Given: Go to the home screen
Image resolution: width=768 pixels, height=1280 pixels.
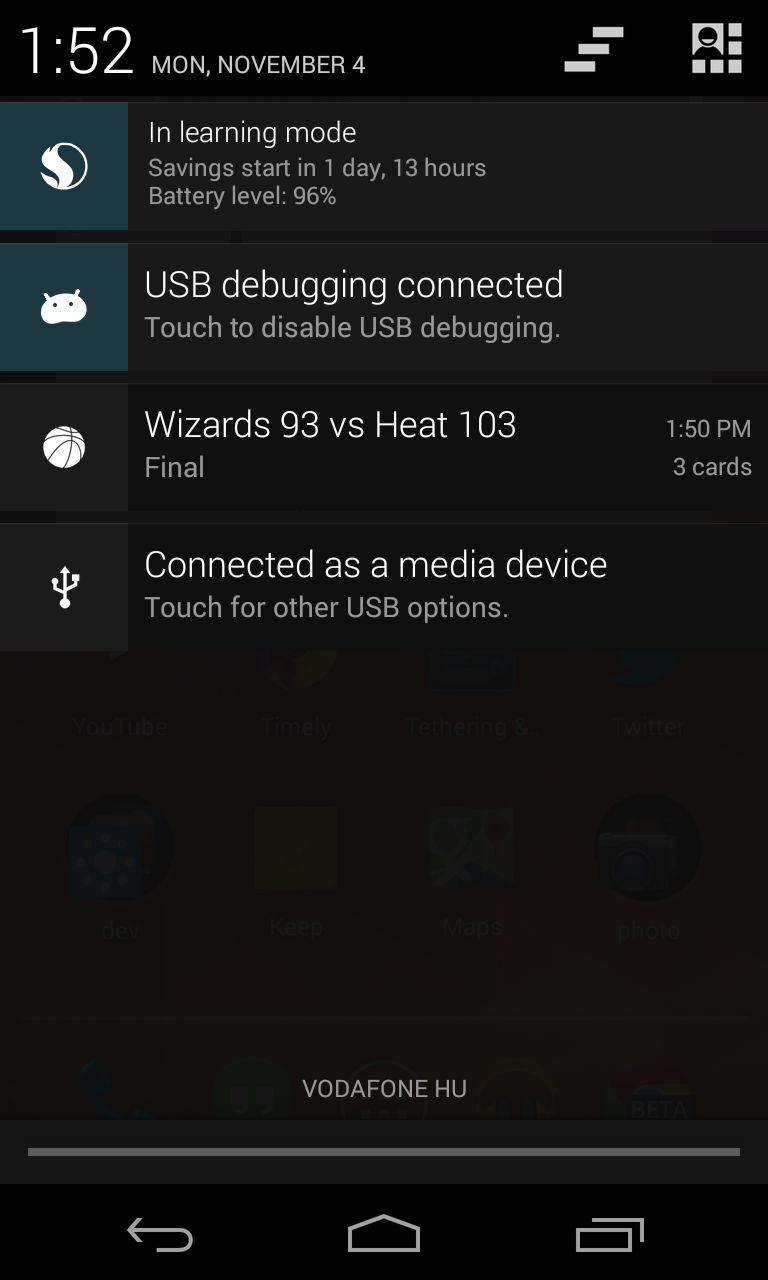Looking at the screenshot, I should (x=384, y=1234).
